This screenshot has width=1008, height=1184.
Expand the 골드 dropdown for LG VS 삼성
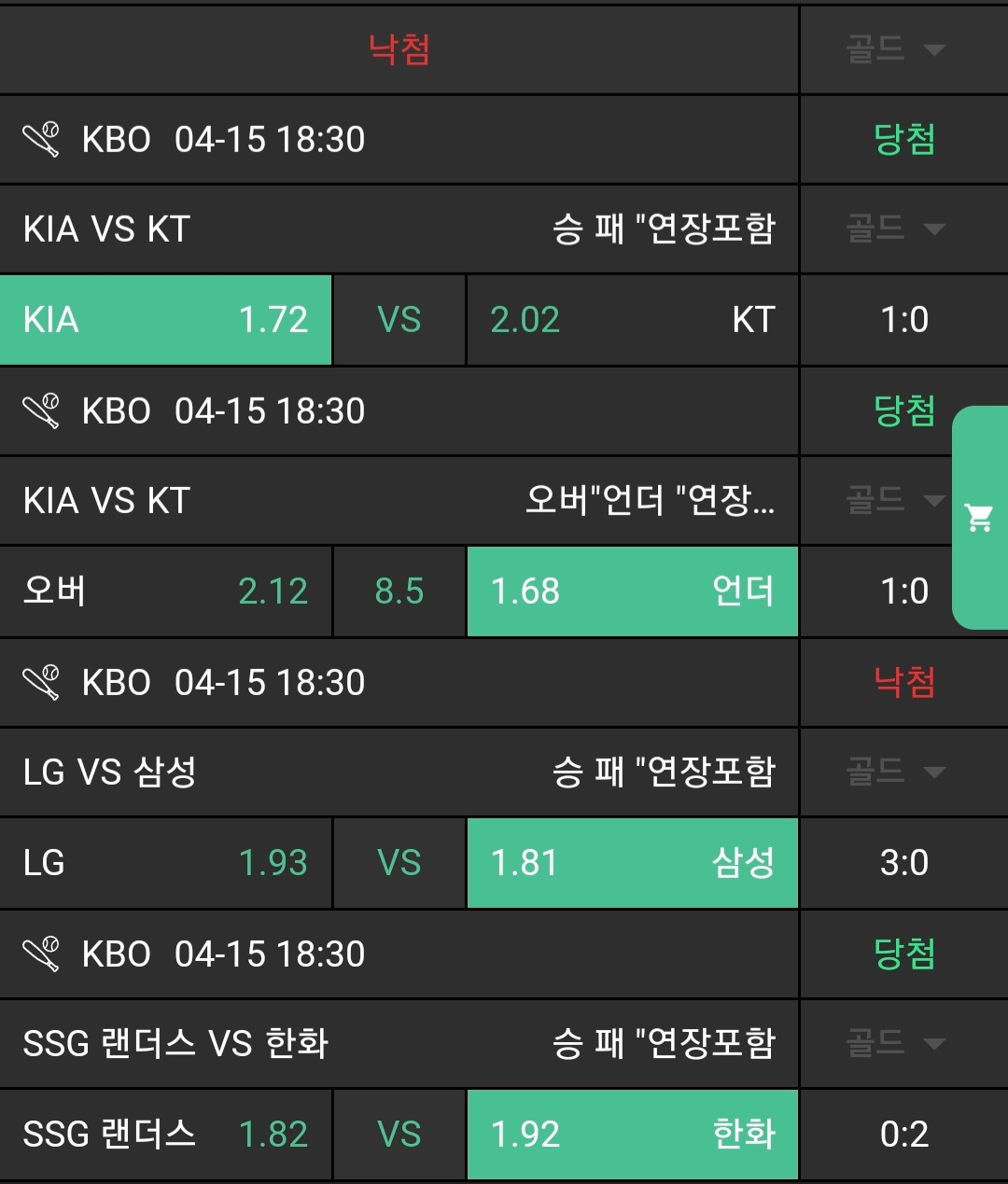[x=895, y=772]
